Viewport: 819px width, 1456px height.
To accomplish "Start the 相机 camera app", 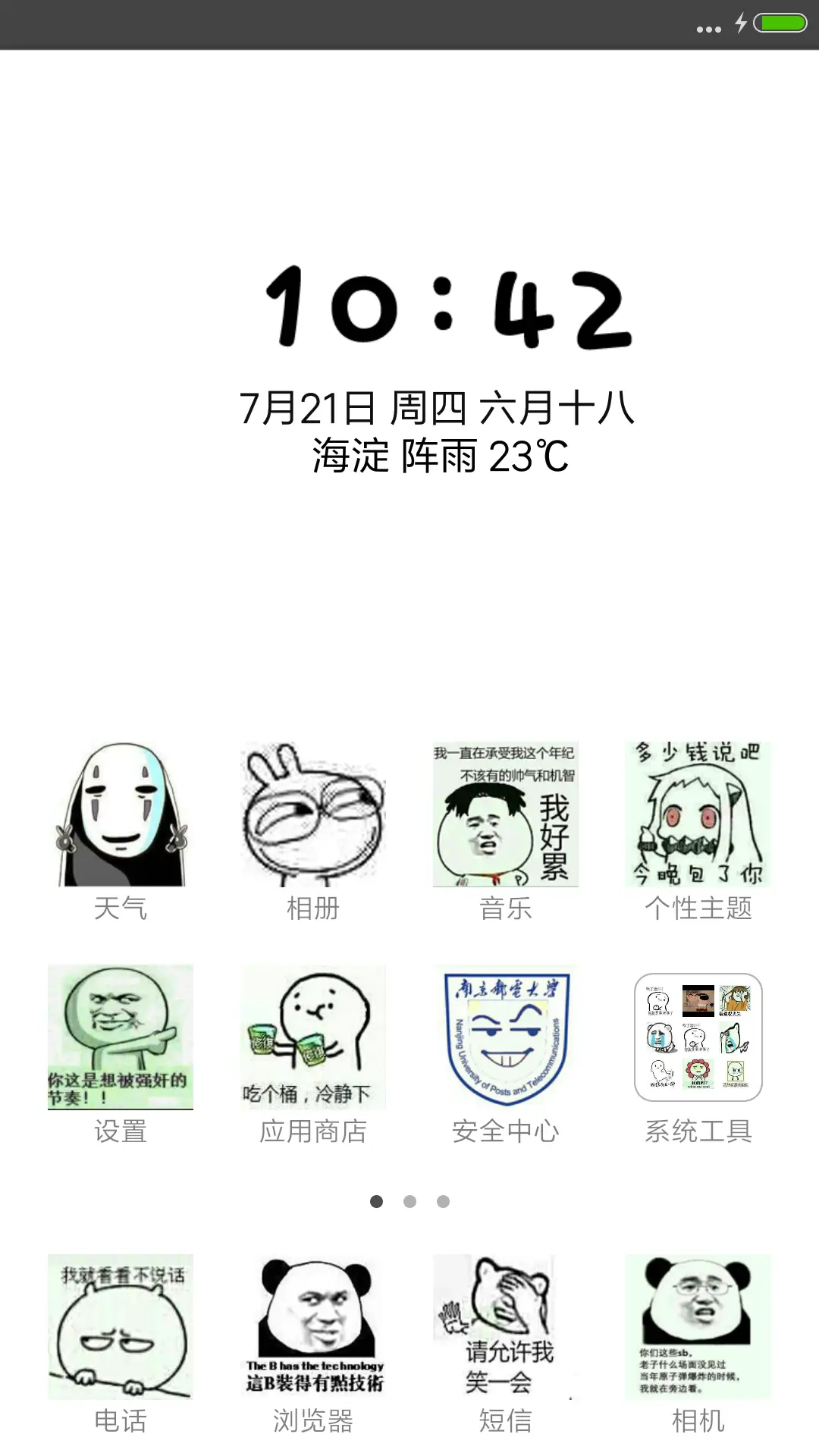I will 698,1327.
